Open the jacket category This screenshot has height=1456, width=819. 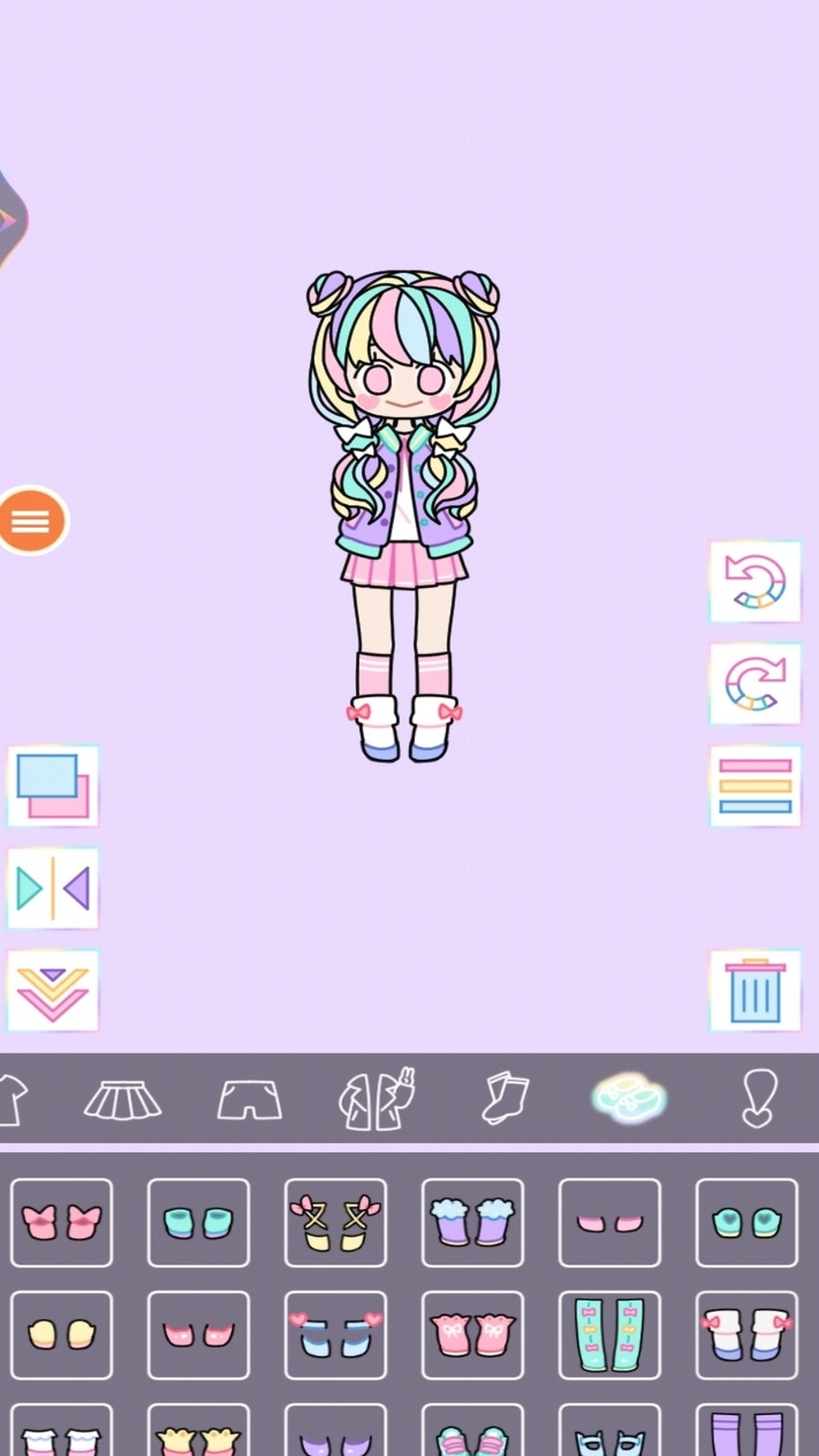377,1099
